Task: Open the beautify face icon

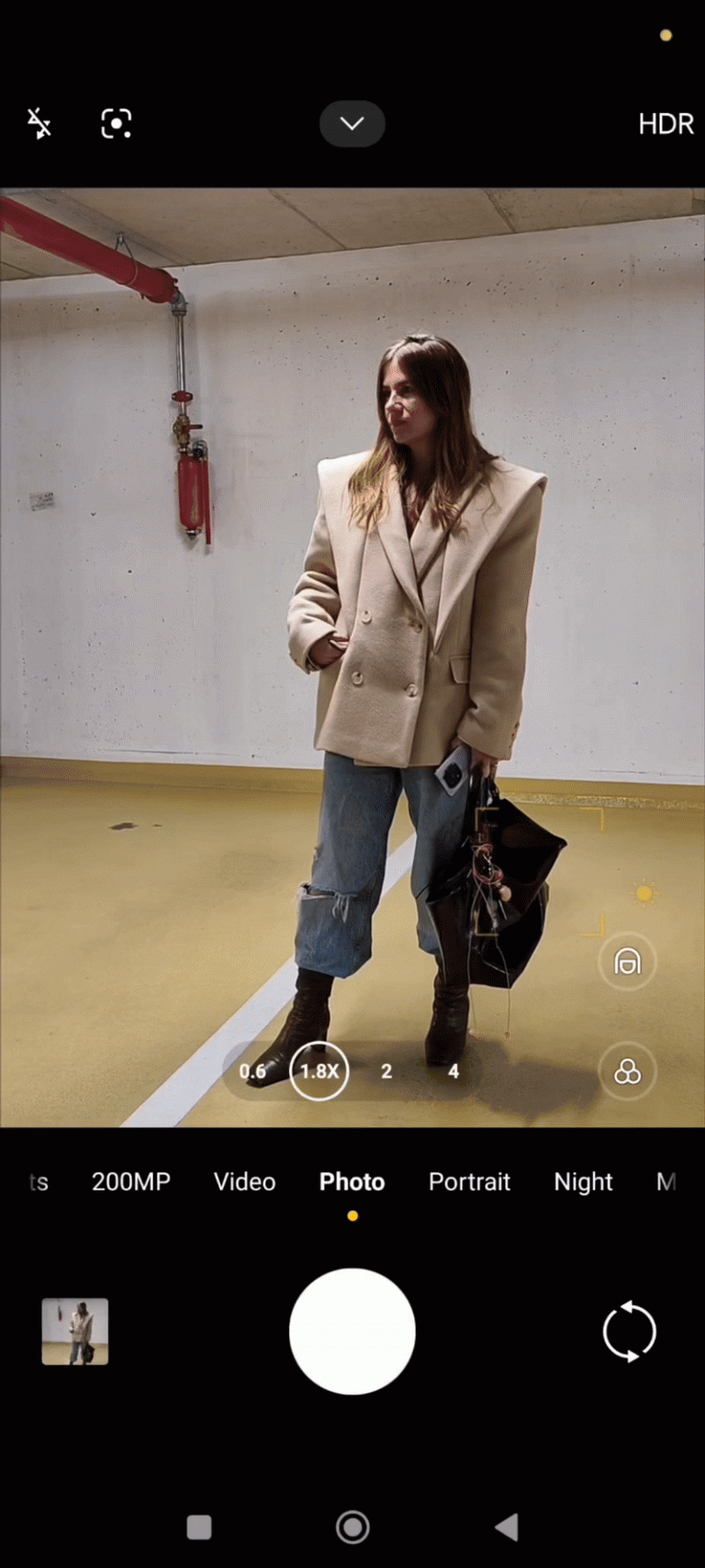Action: point(628,962)
